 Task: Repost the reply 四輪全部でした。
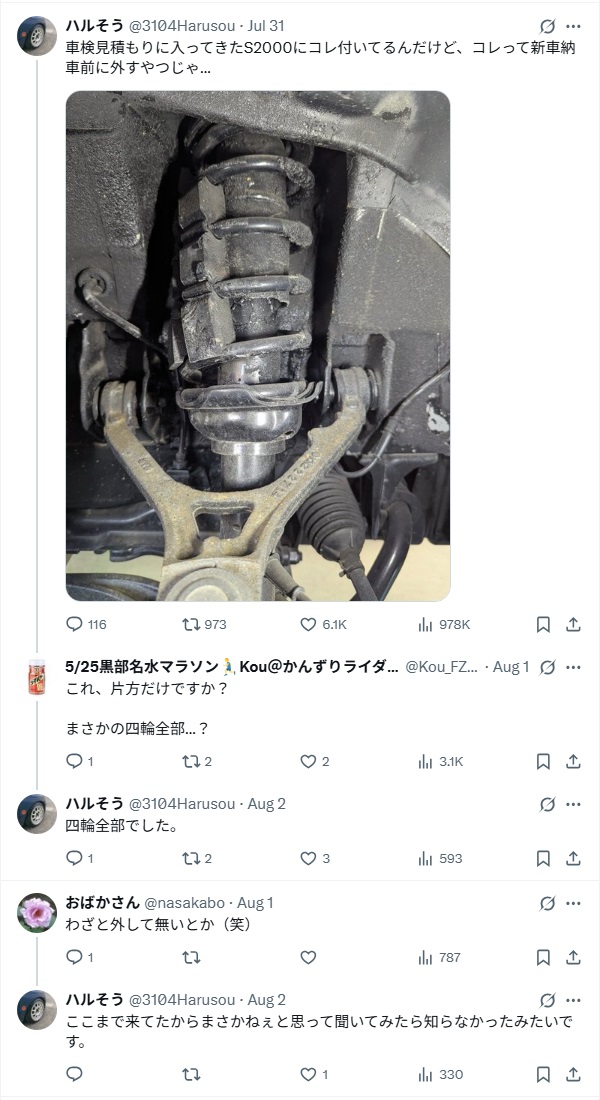(x=196, y=858)
